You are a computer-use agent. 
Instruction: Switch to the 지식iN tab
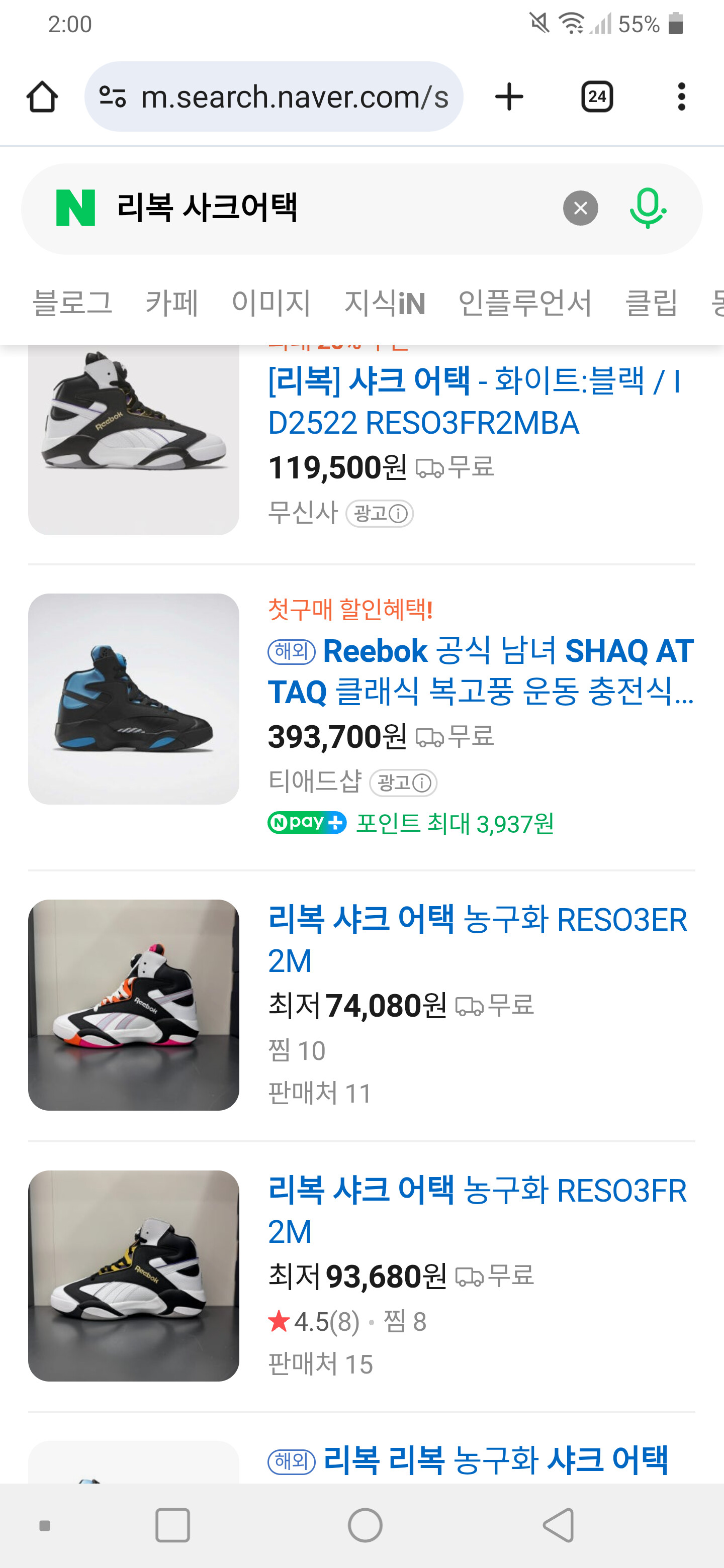(x=384, y=303)
